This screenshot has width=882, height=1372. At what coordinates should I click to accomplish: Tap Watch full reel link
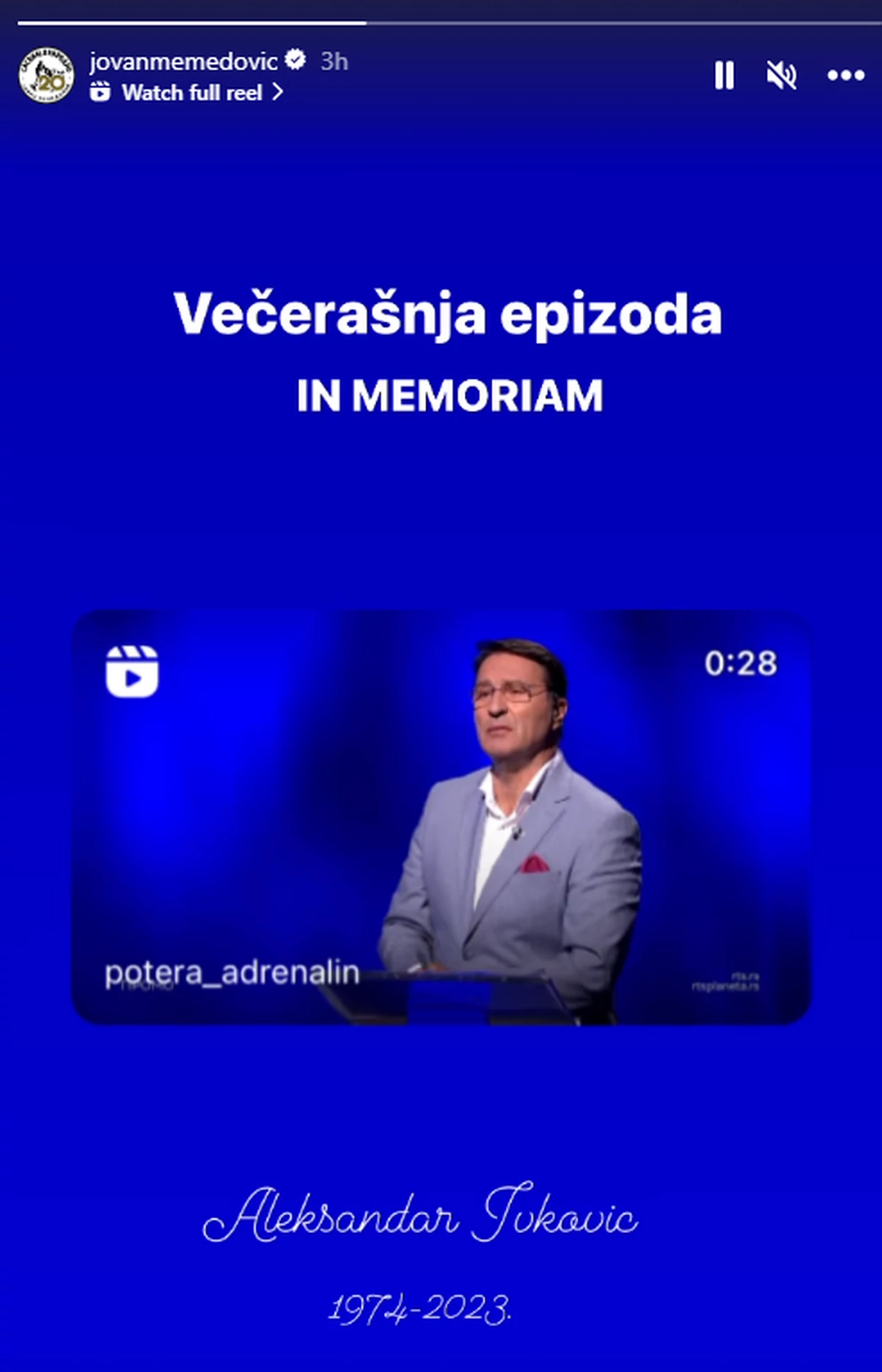click(193, 93)
